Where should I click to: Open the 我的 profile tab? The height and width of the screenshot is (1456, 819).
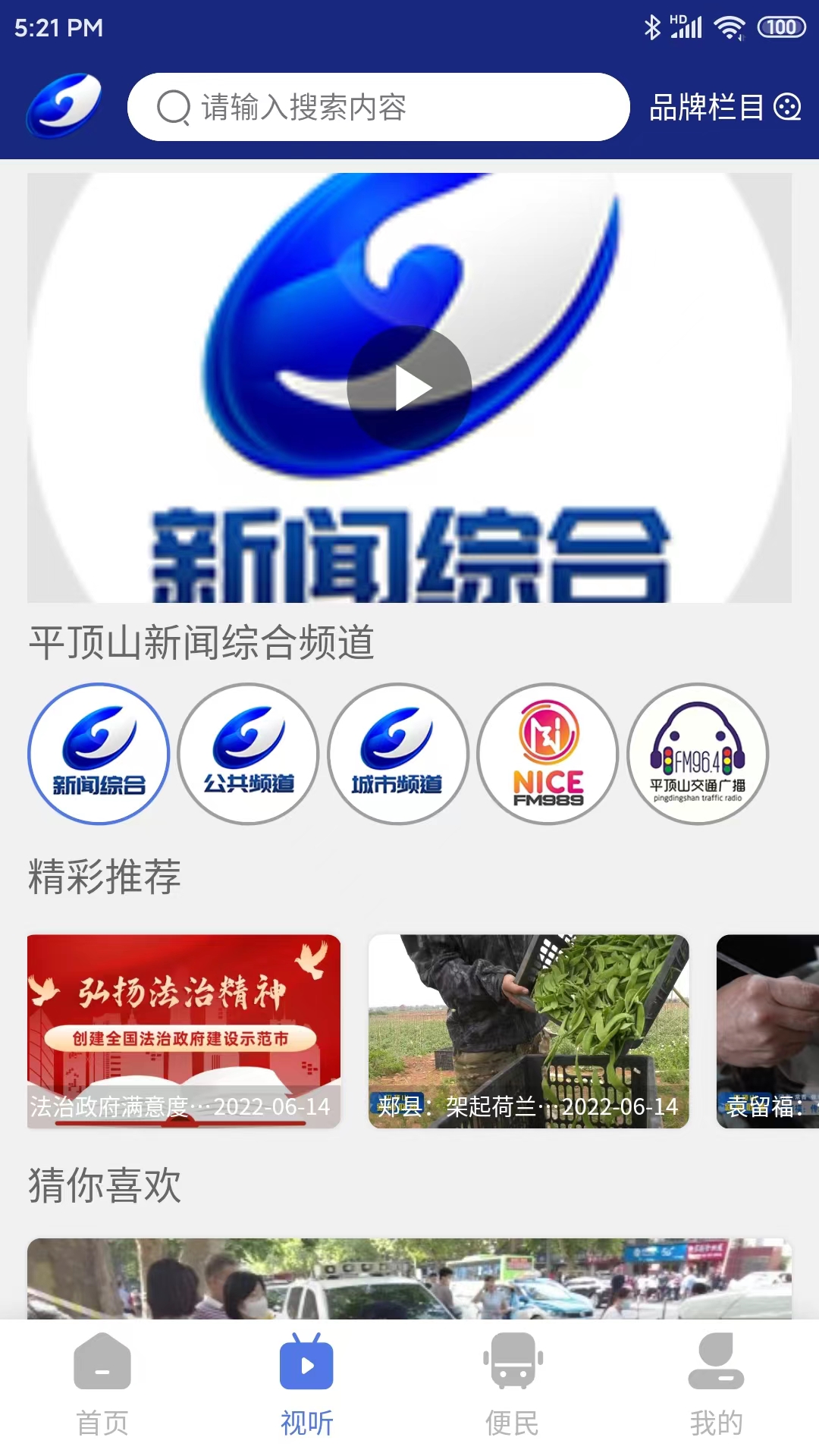[716, 1385]
